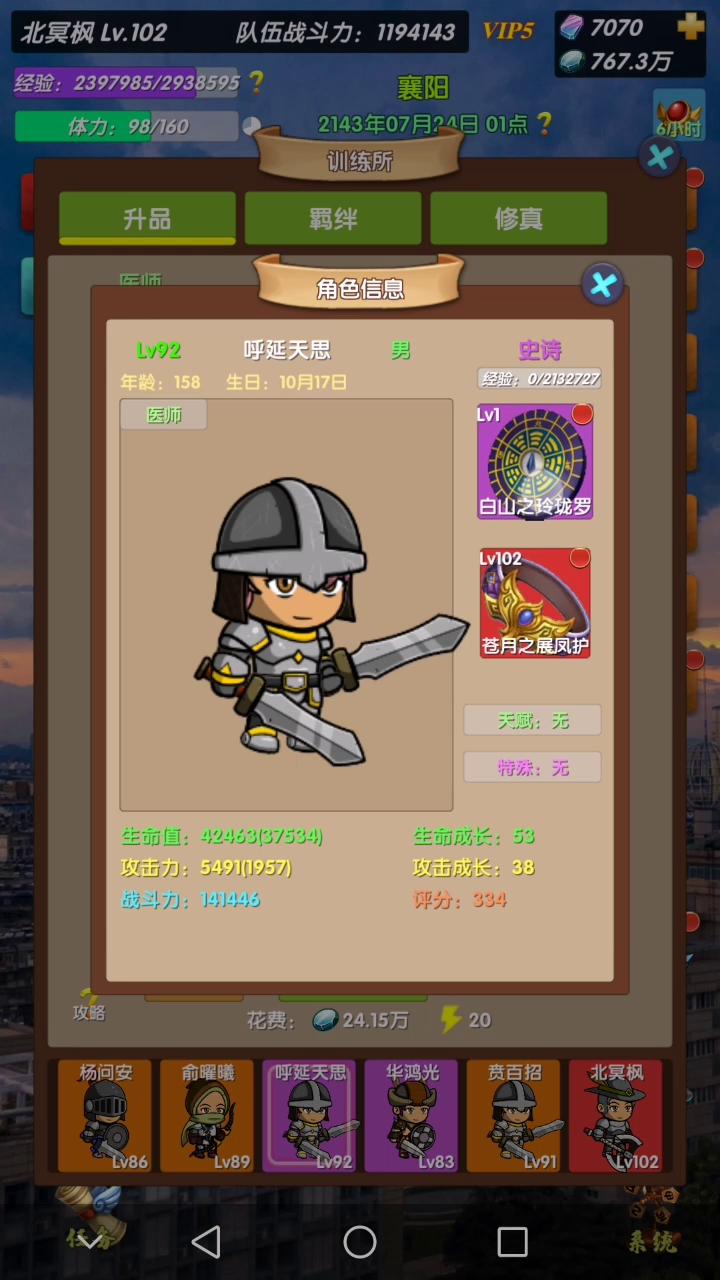Select hero 华鸿光 Lv83

[411, 1116]
